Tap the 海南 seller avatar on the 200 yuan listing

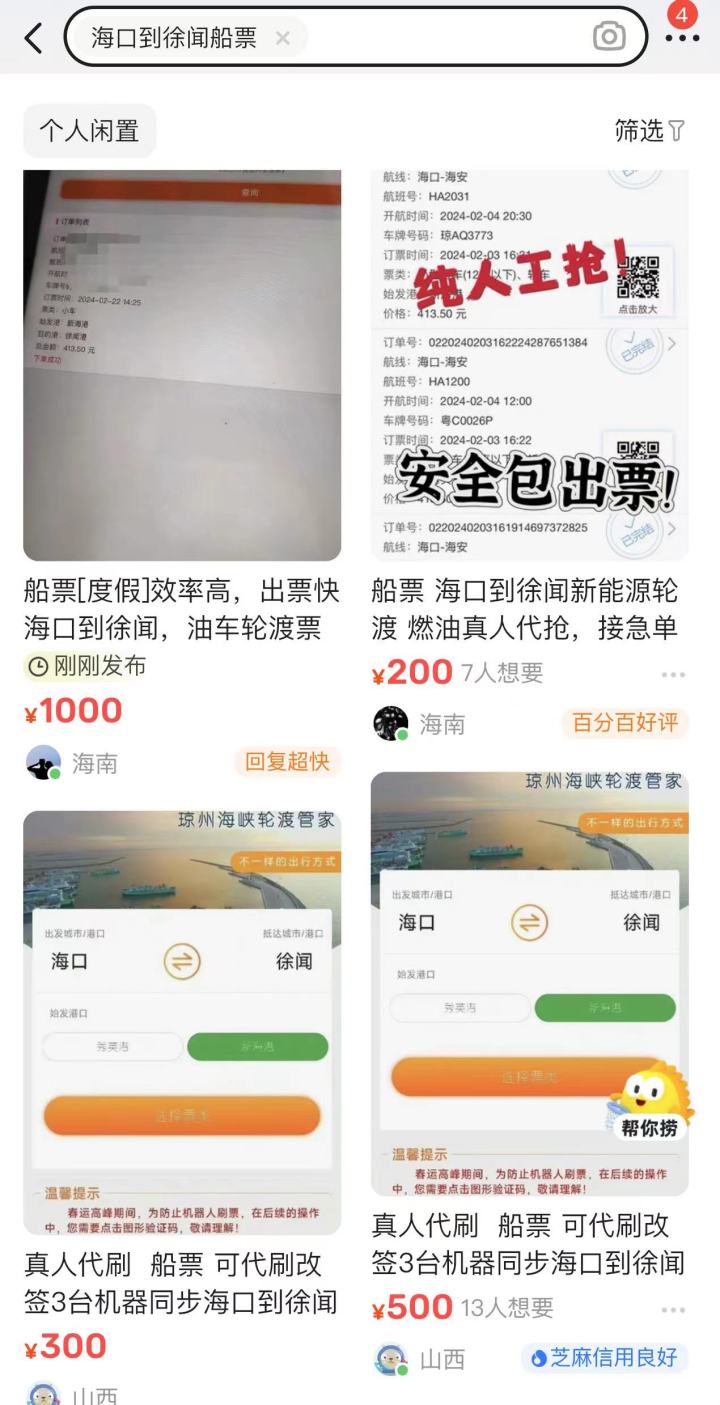coord(390,725)
